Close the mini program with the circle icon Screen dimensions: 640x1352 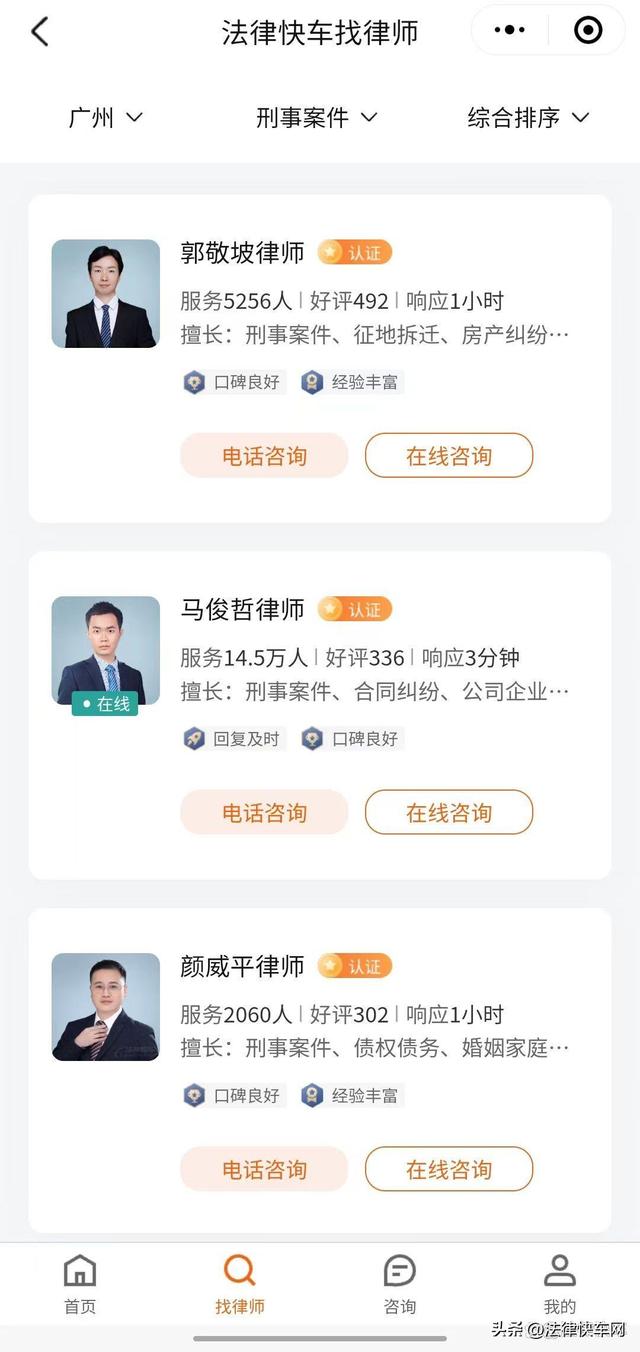coord(588,31)
